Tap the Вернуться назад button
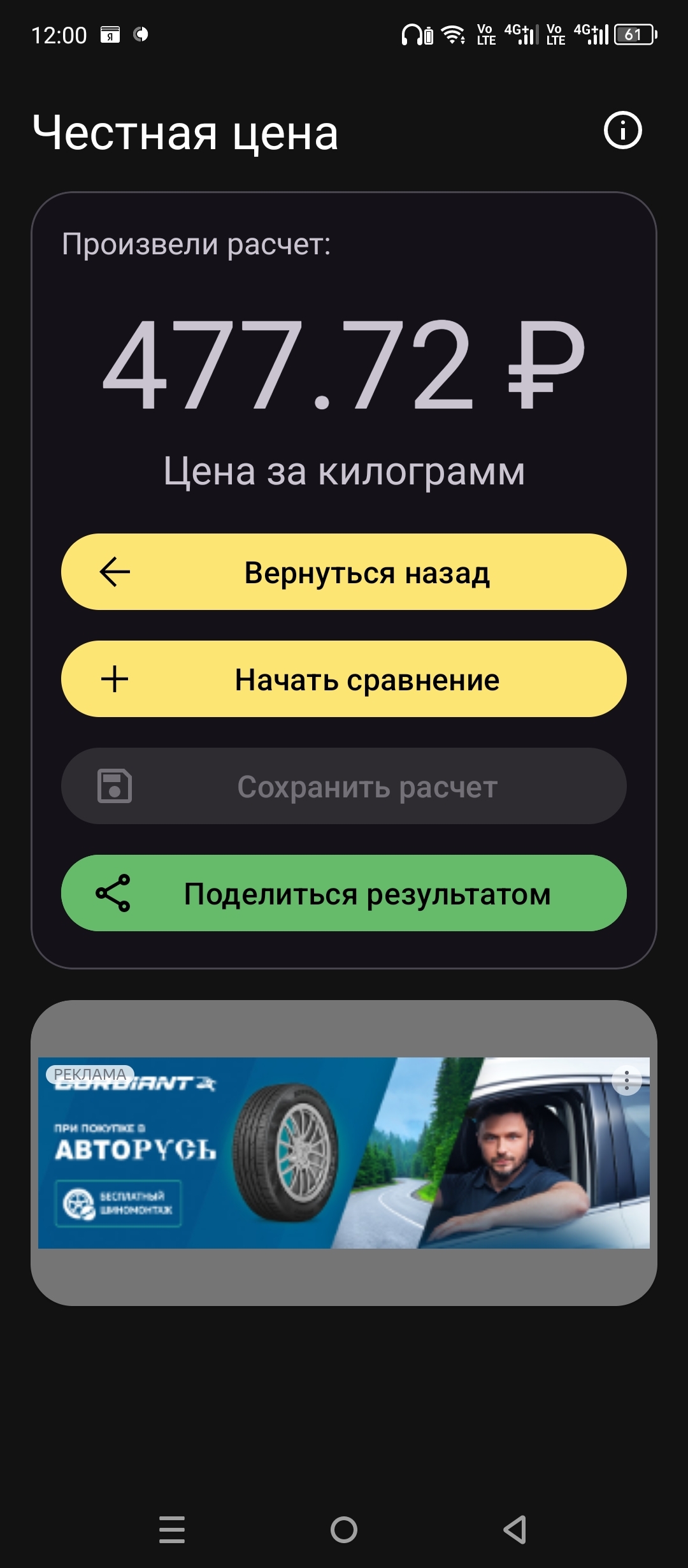Image resolution: width=688 pixels, height=1568 pixels. pyautogui.click(x=344, y=572)
